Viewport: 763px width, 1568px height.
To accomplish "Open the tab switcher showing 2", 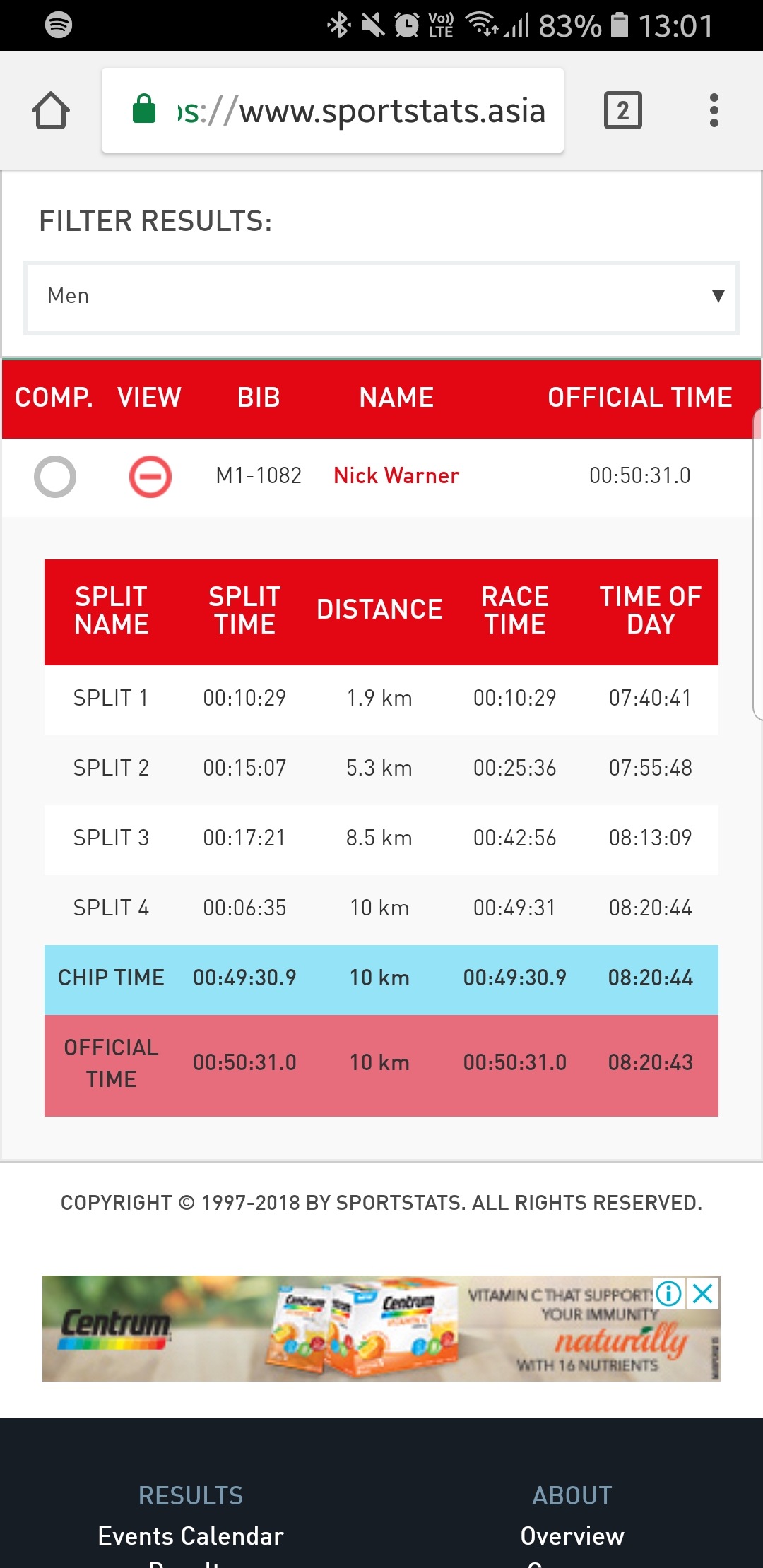I will (x=622, y=111).
